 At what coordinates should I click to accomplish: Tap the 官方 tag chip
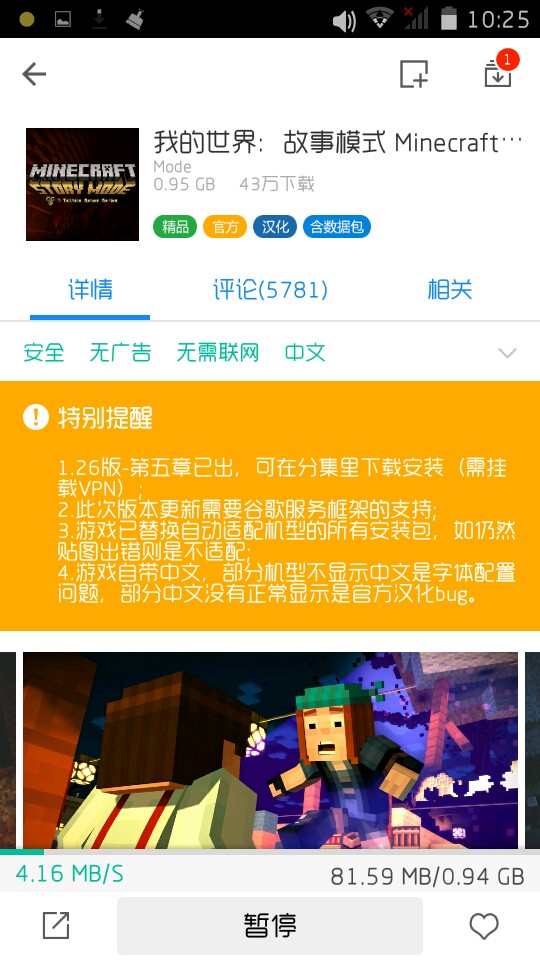pos(225,227)
